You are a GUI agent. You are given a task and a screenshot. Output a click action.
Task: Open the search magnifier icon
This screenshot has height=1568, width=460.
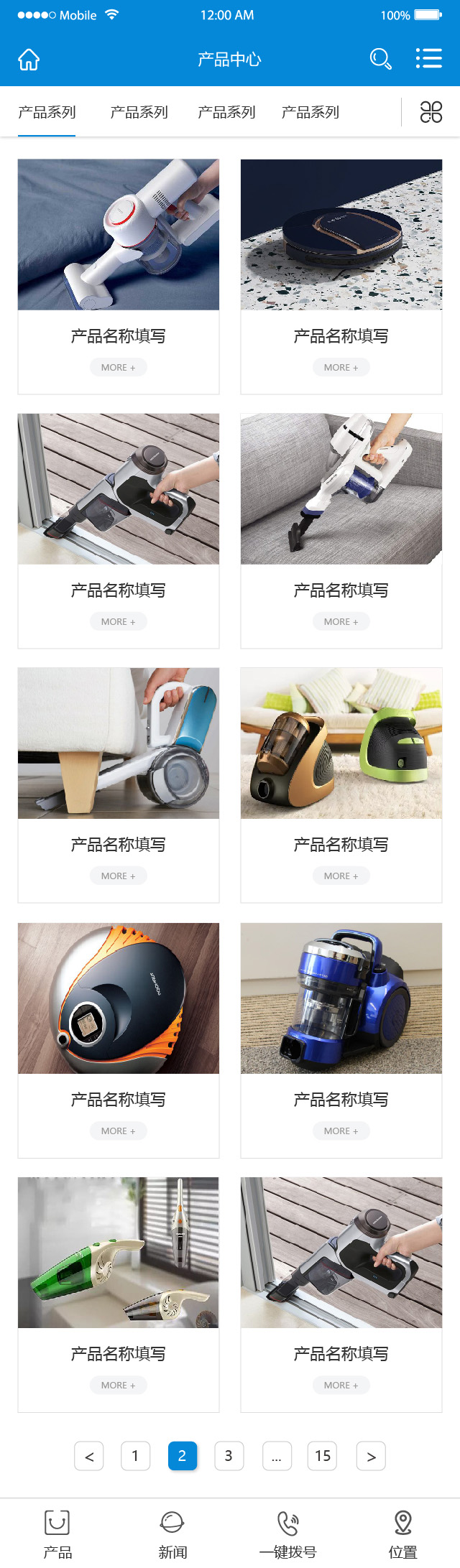(380, 58)
